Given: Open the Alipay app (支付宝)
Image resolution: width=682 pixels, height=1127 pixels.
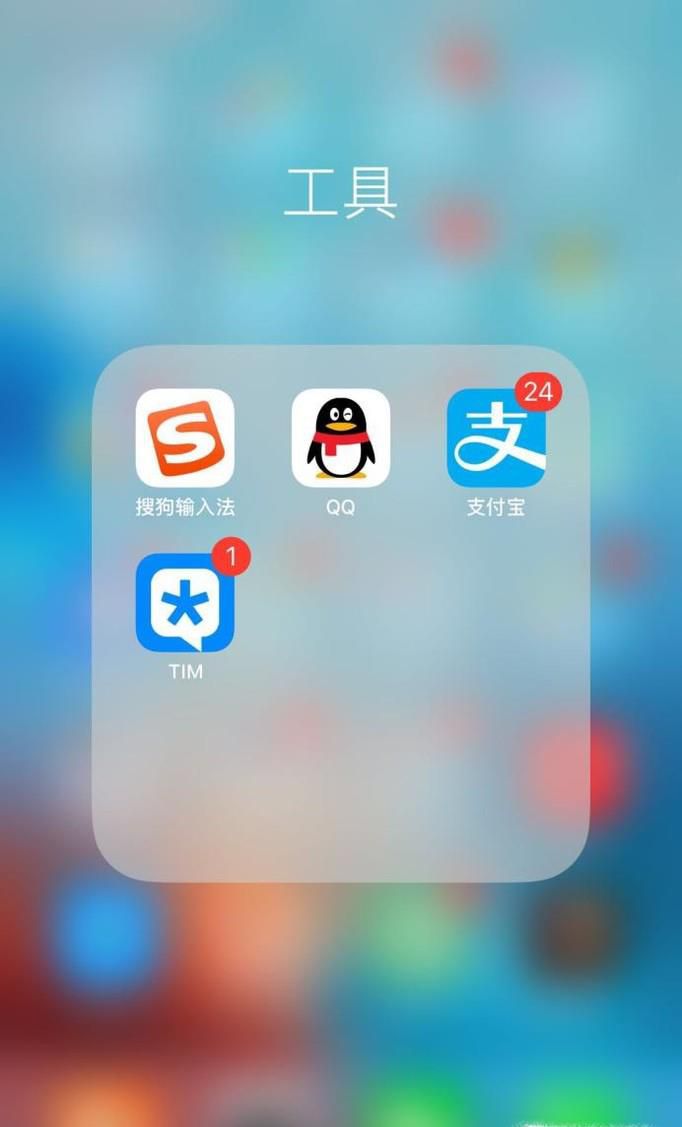Looking at the screenshot, I should (x=496, y=437).
